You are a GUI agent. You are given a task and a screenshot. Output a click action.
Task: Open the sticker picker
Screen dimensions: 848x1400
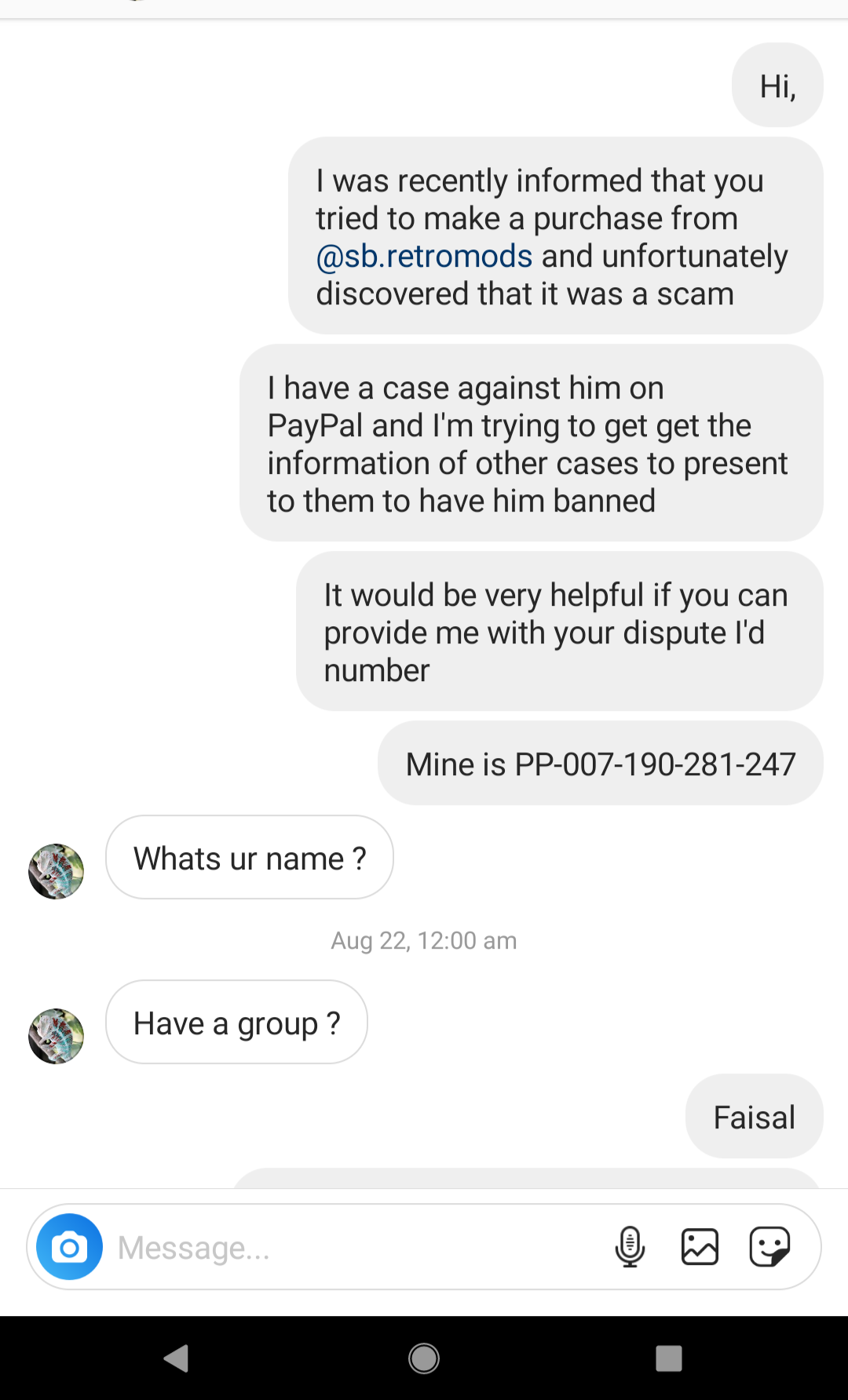click(769, 1247)
